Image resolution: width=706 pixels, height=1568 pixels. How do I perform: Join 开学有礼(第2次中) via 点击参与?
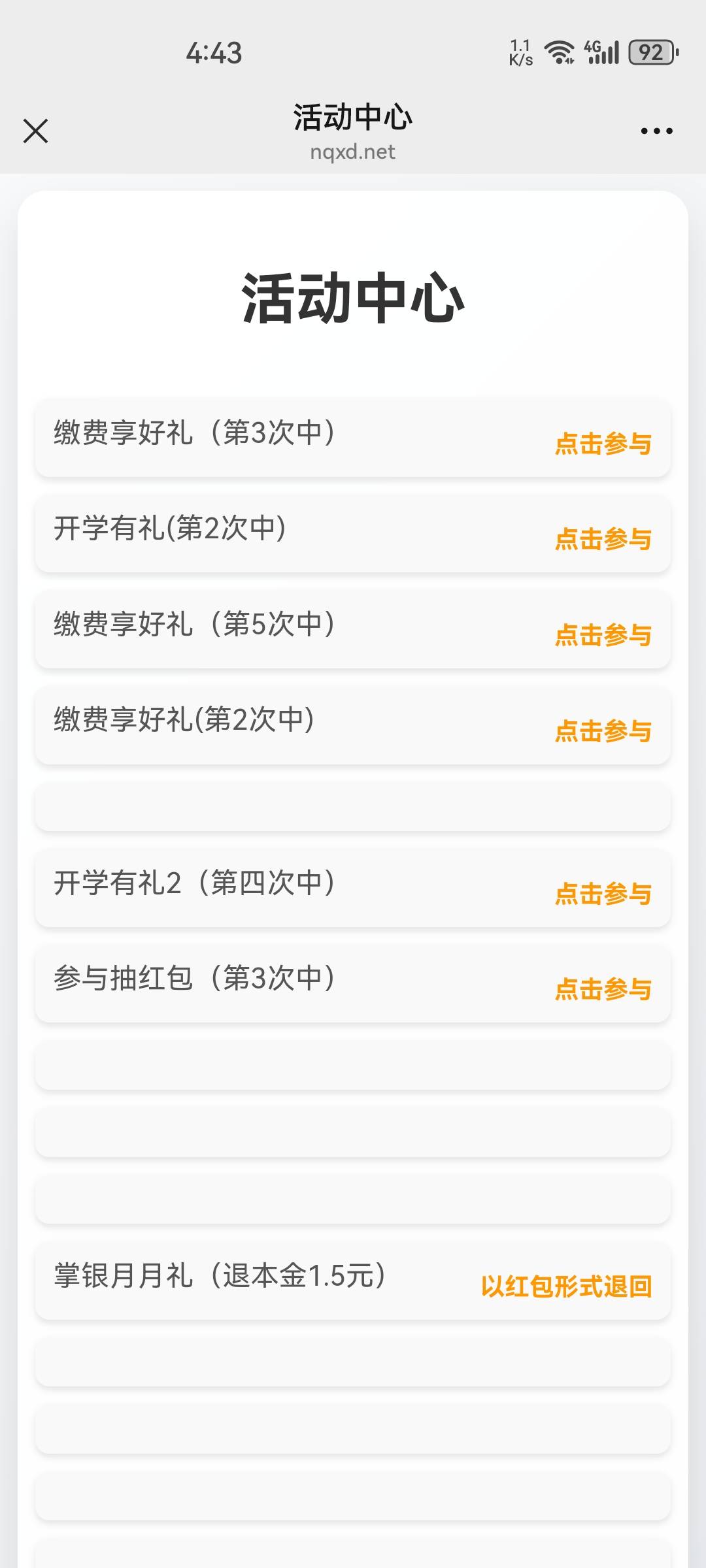click(603, 539)
